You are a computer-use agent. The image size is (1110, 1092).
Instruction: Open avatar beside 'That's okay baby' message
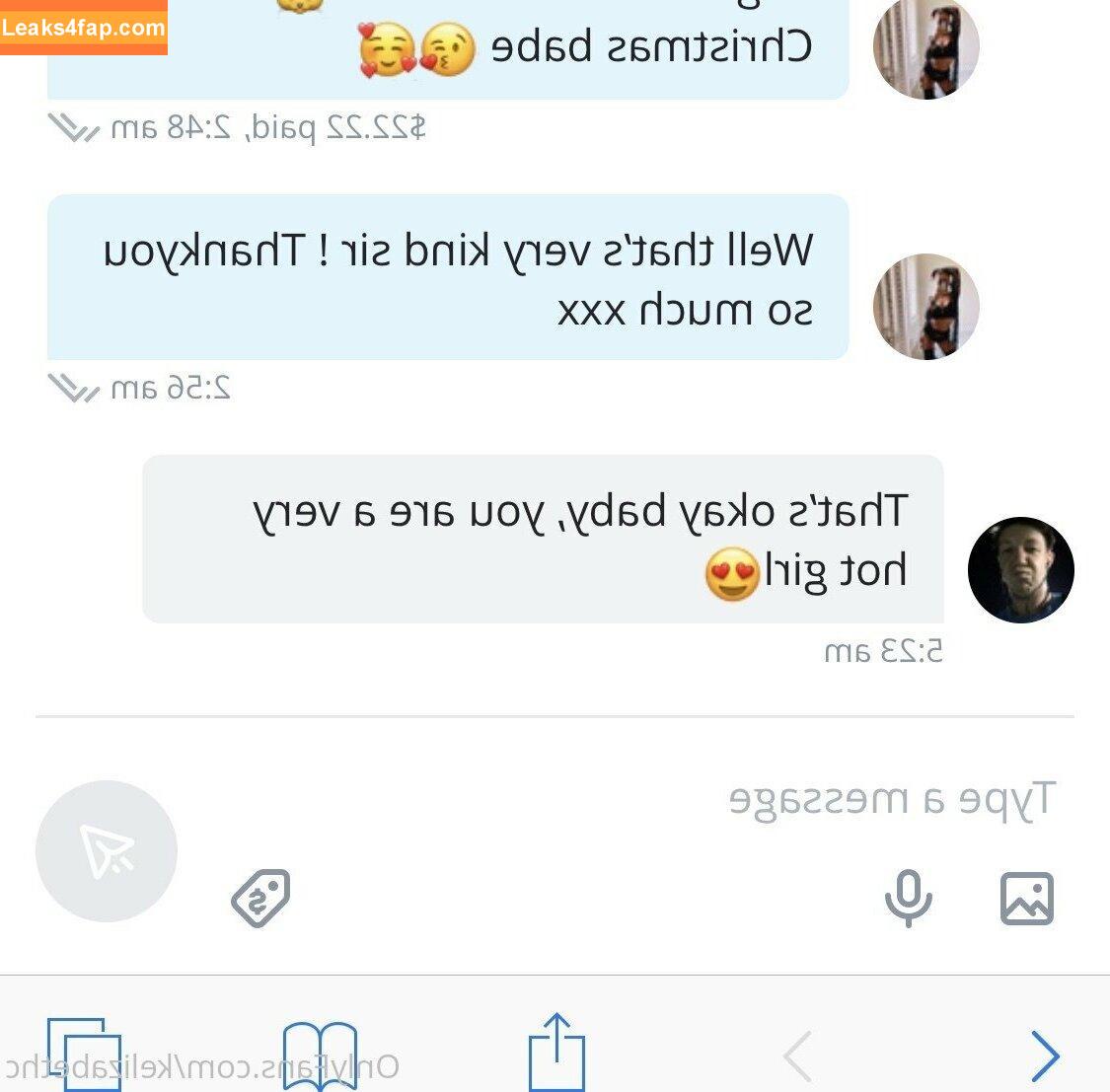pos(1020,570)
